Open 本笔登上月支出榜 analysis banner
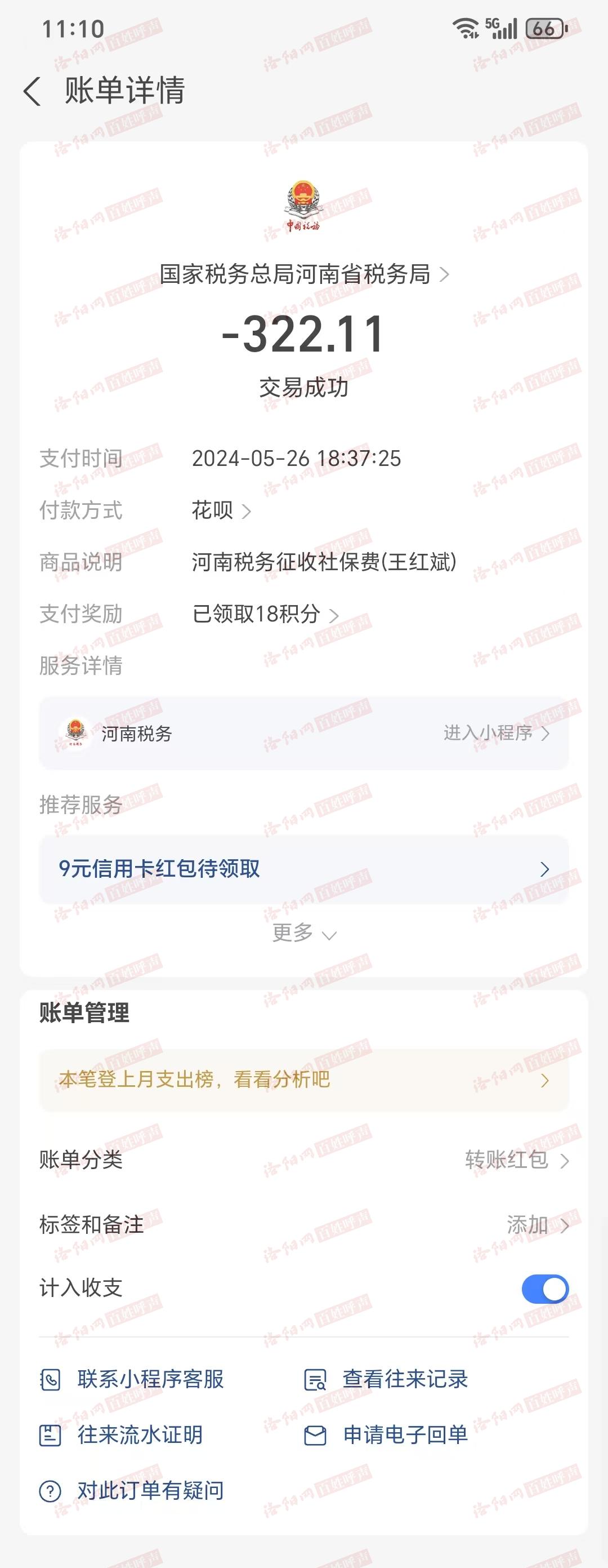The height and width of the screenshot is (1568, 608). click(x=303, y=1080)
